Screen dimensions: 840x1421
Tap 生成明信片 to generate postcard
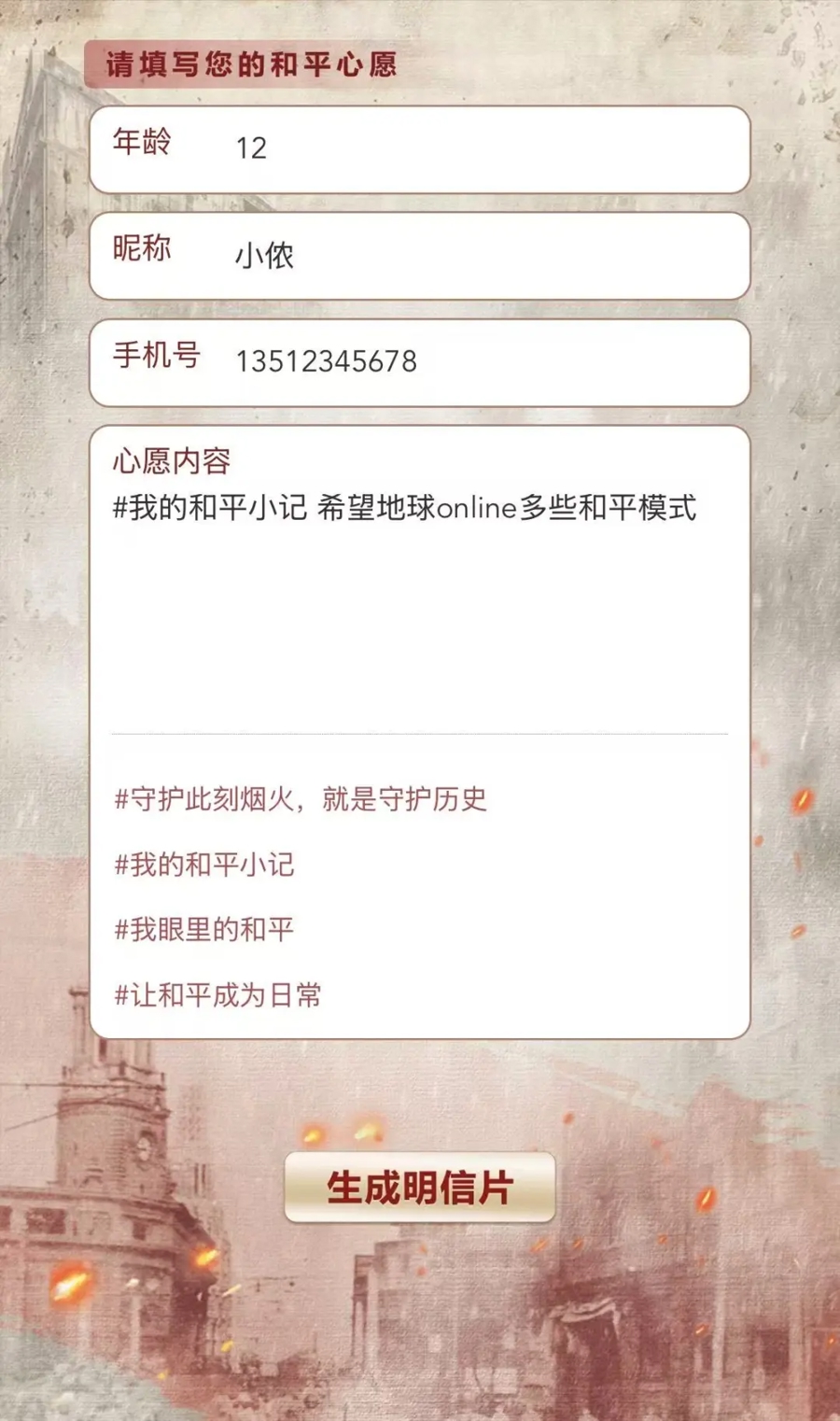pyautogui.click(x=420, y=1188)
